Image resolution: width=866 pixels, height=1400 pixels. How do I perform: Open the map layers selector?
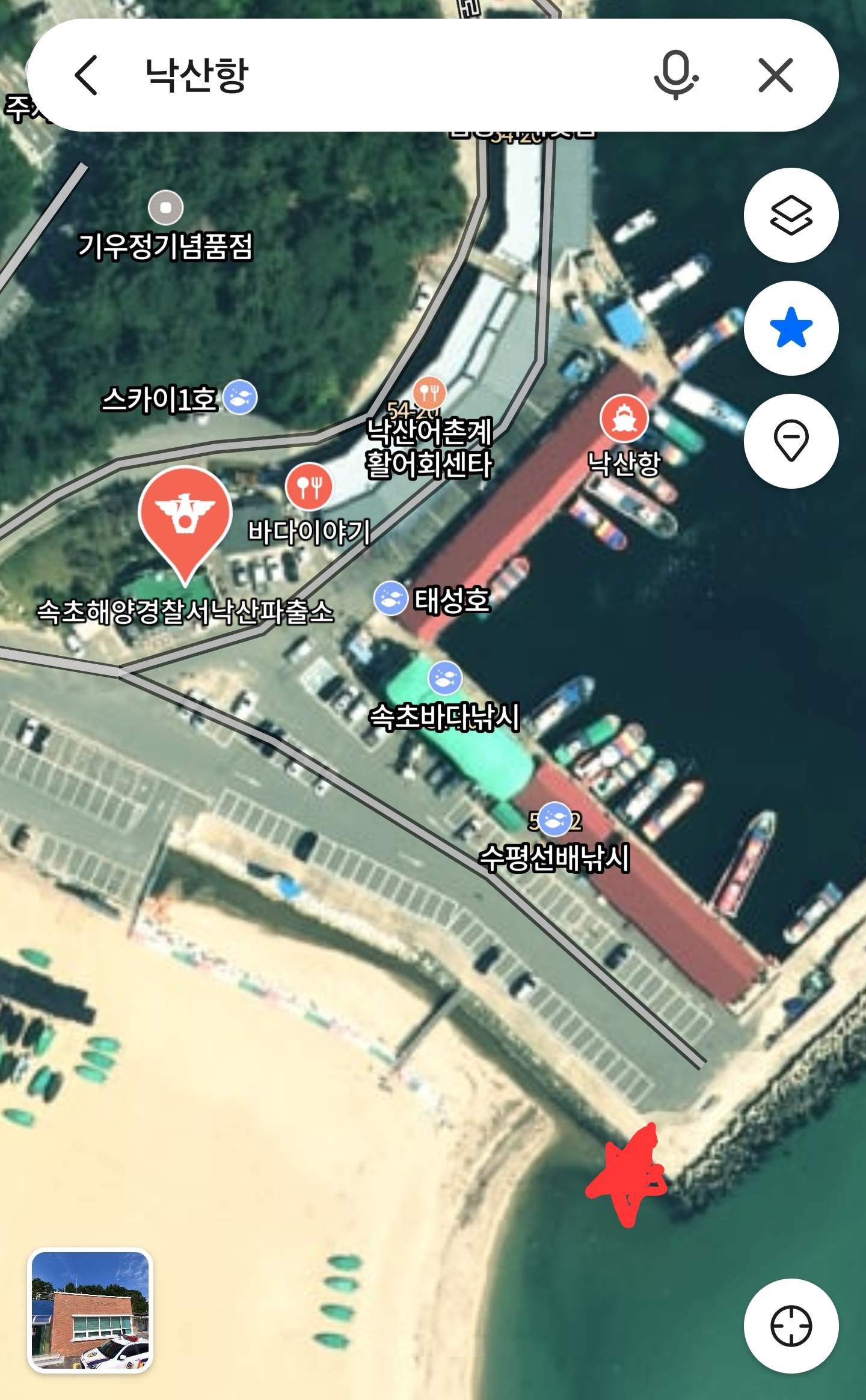(791, 215)
